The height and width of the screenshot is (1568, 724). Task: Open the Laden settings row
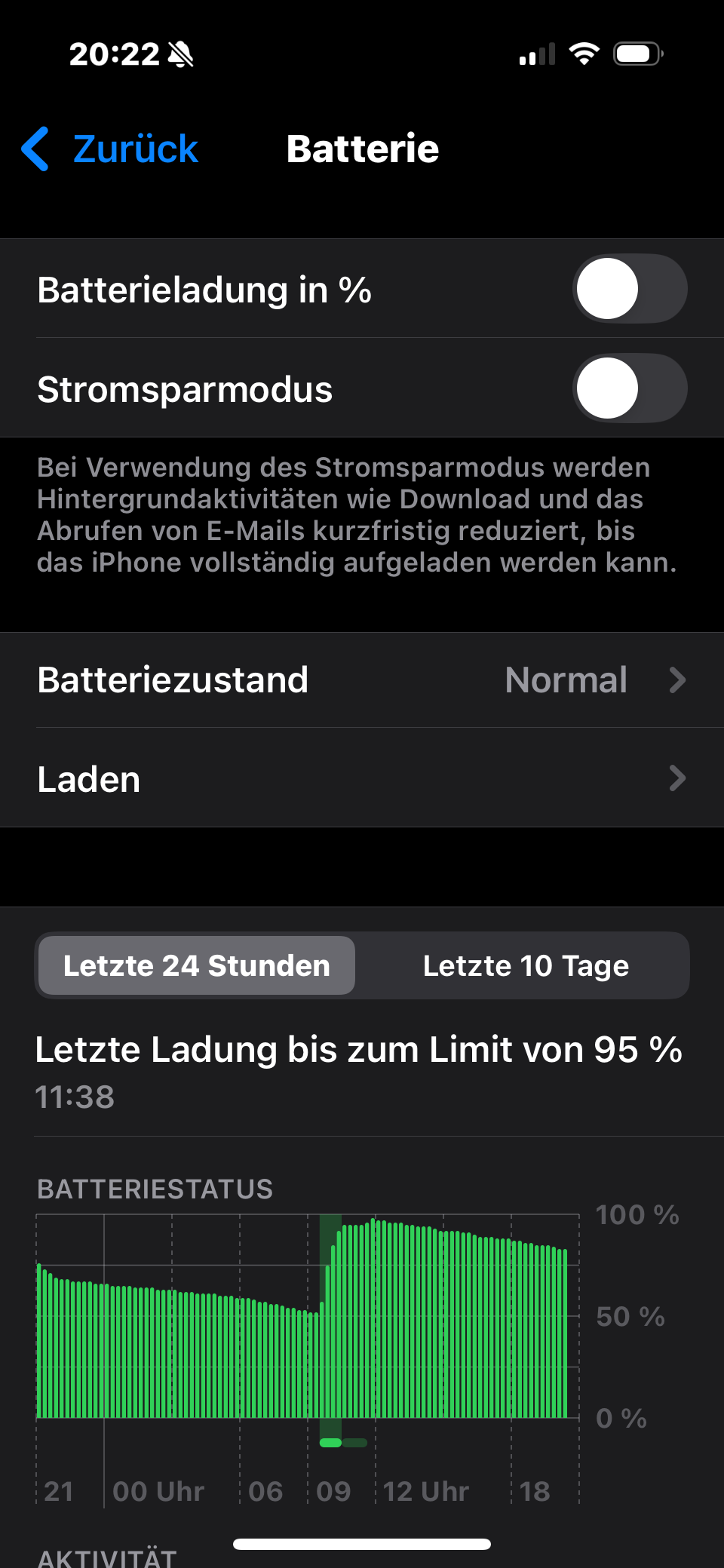point(362,778)
